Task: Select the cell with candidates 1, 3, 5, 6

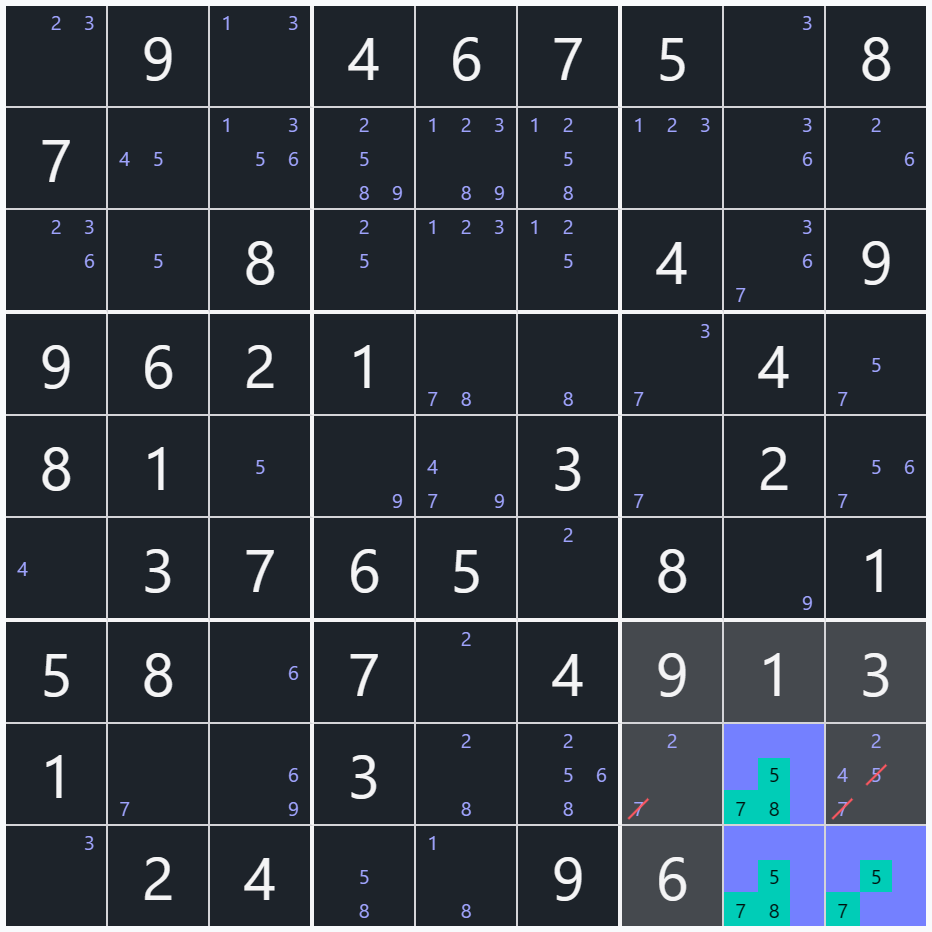Action: 260,159
